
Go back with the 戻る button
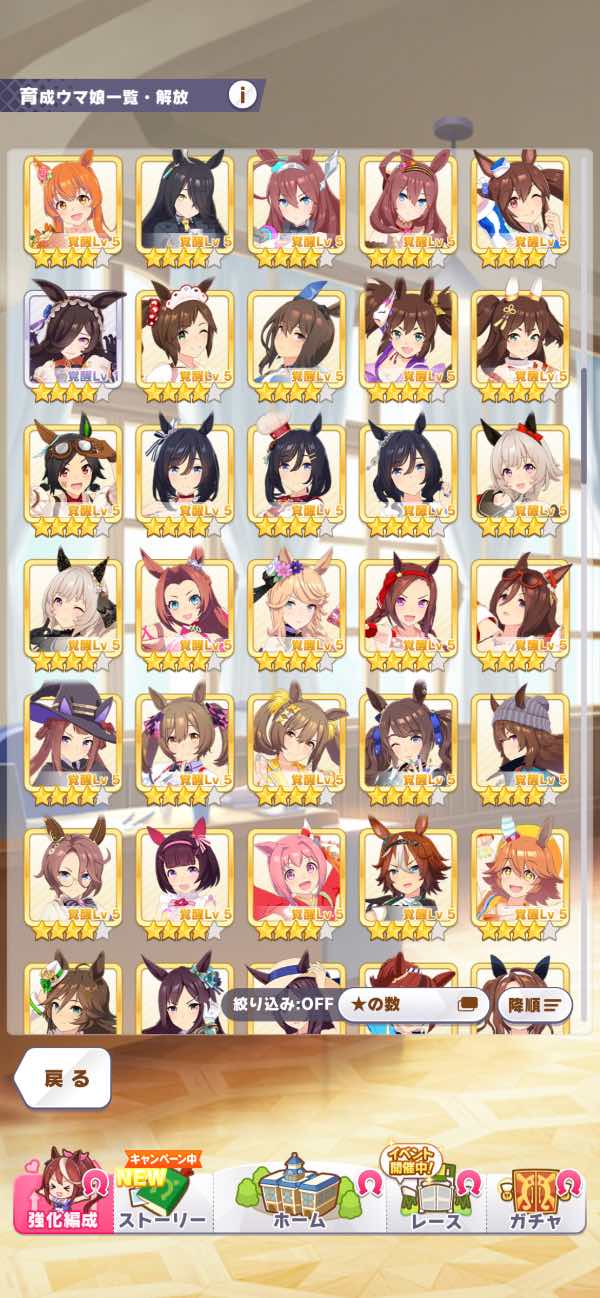click(64, 1078)
